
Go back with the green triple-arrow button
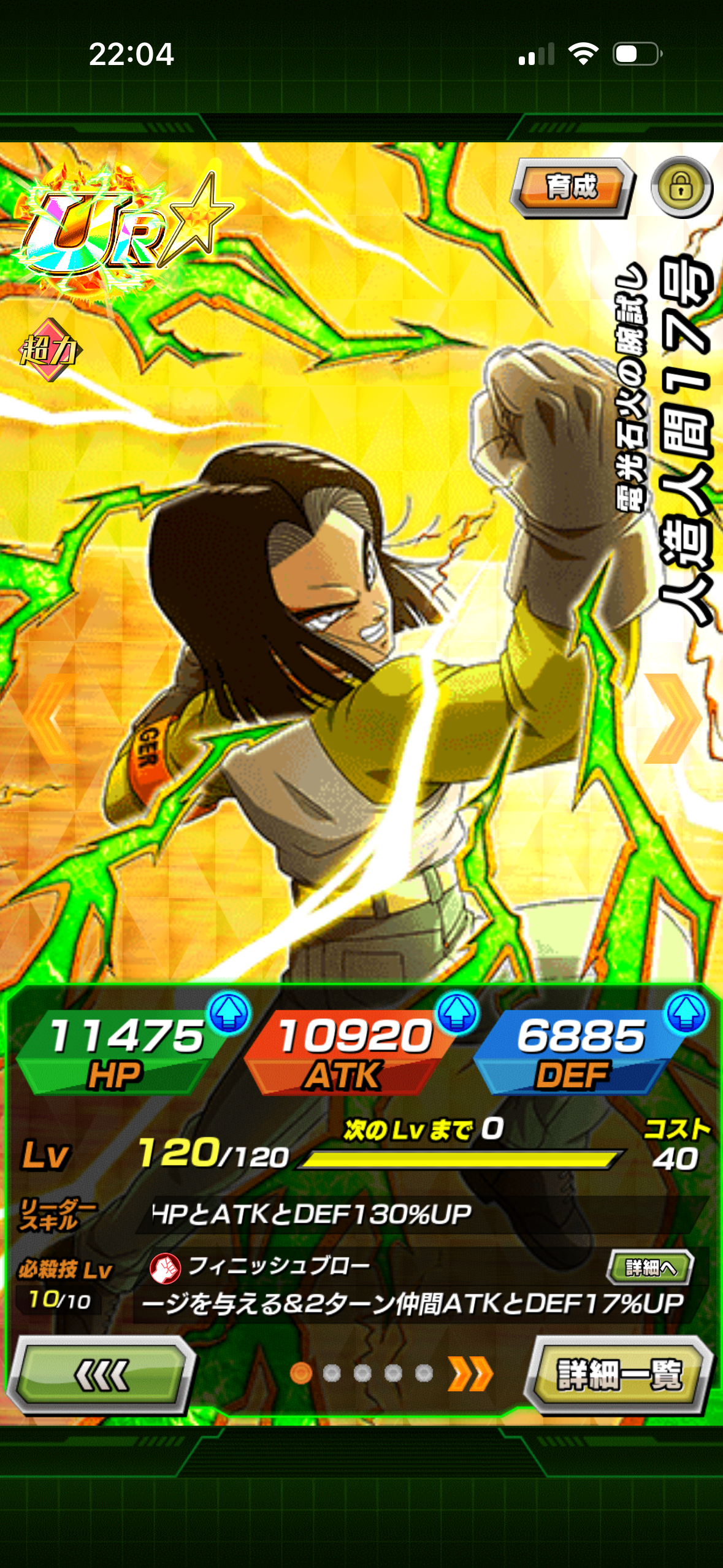tap(101, 1375)
